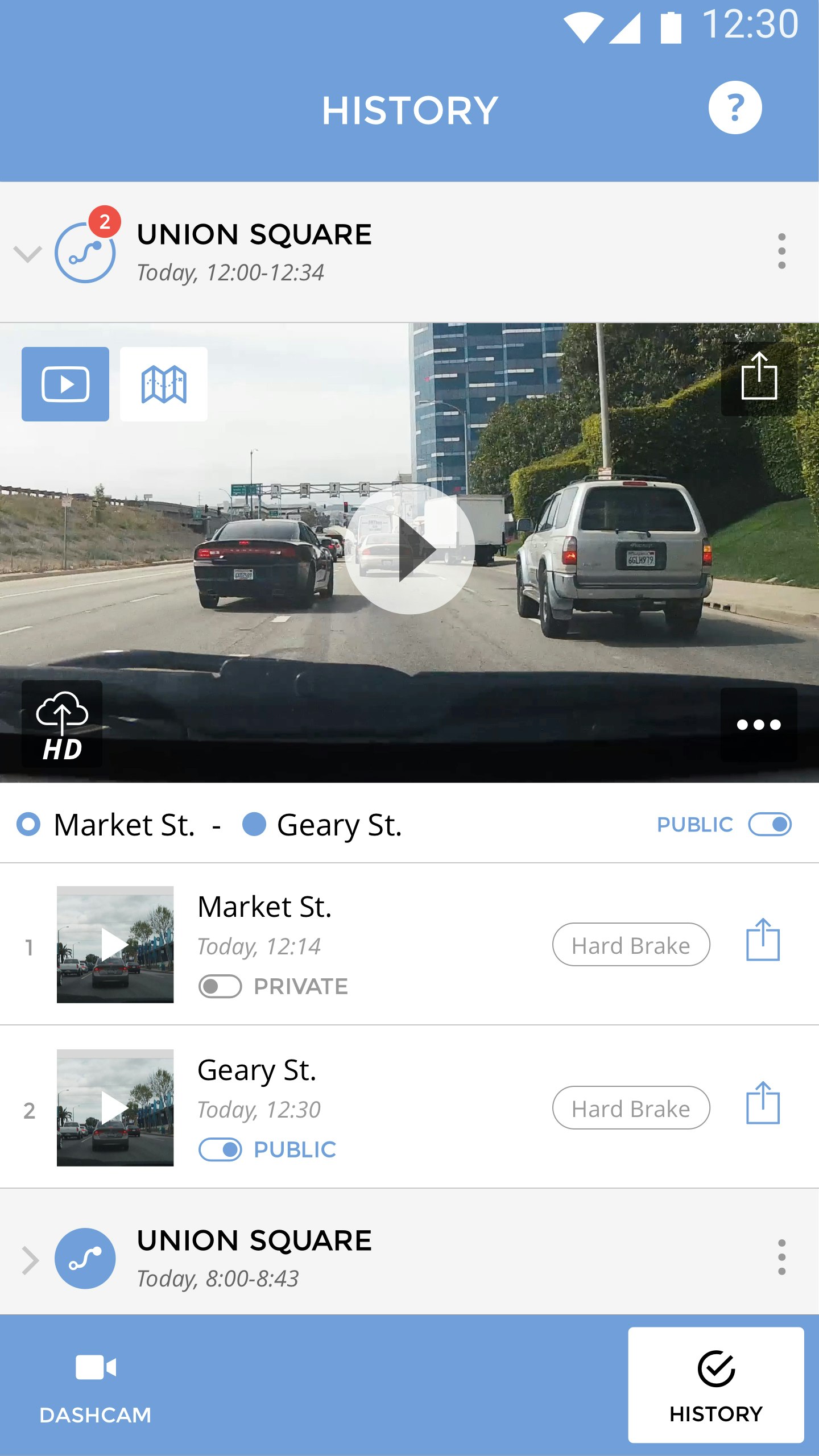Play the Geary St. clip thumbnail
The image size is (819, 1456).
coord(115,1107)
